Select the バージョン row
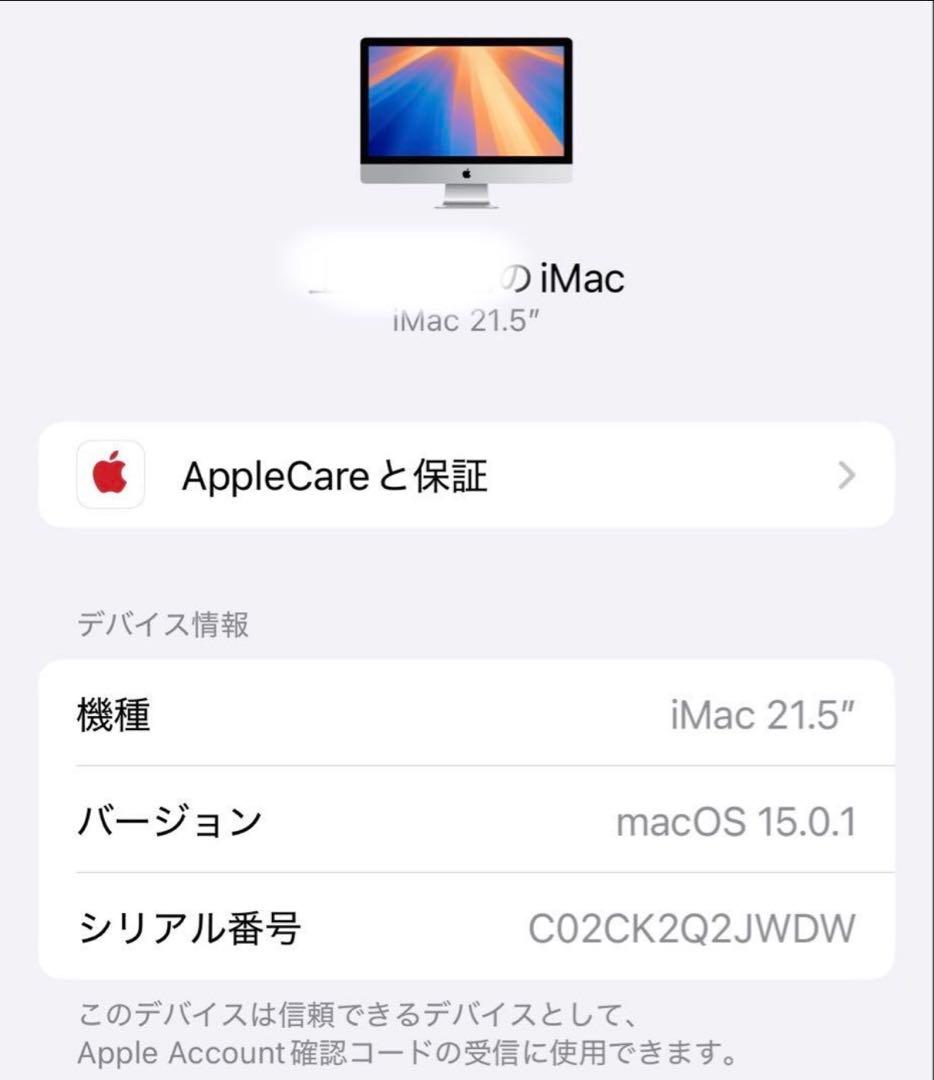Image resolution: width=934 pixels, height=1080 pixels. pos(466,820)
